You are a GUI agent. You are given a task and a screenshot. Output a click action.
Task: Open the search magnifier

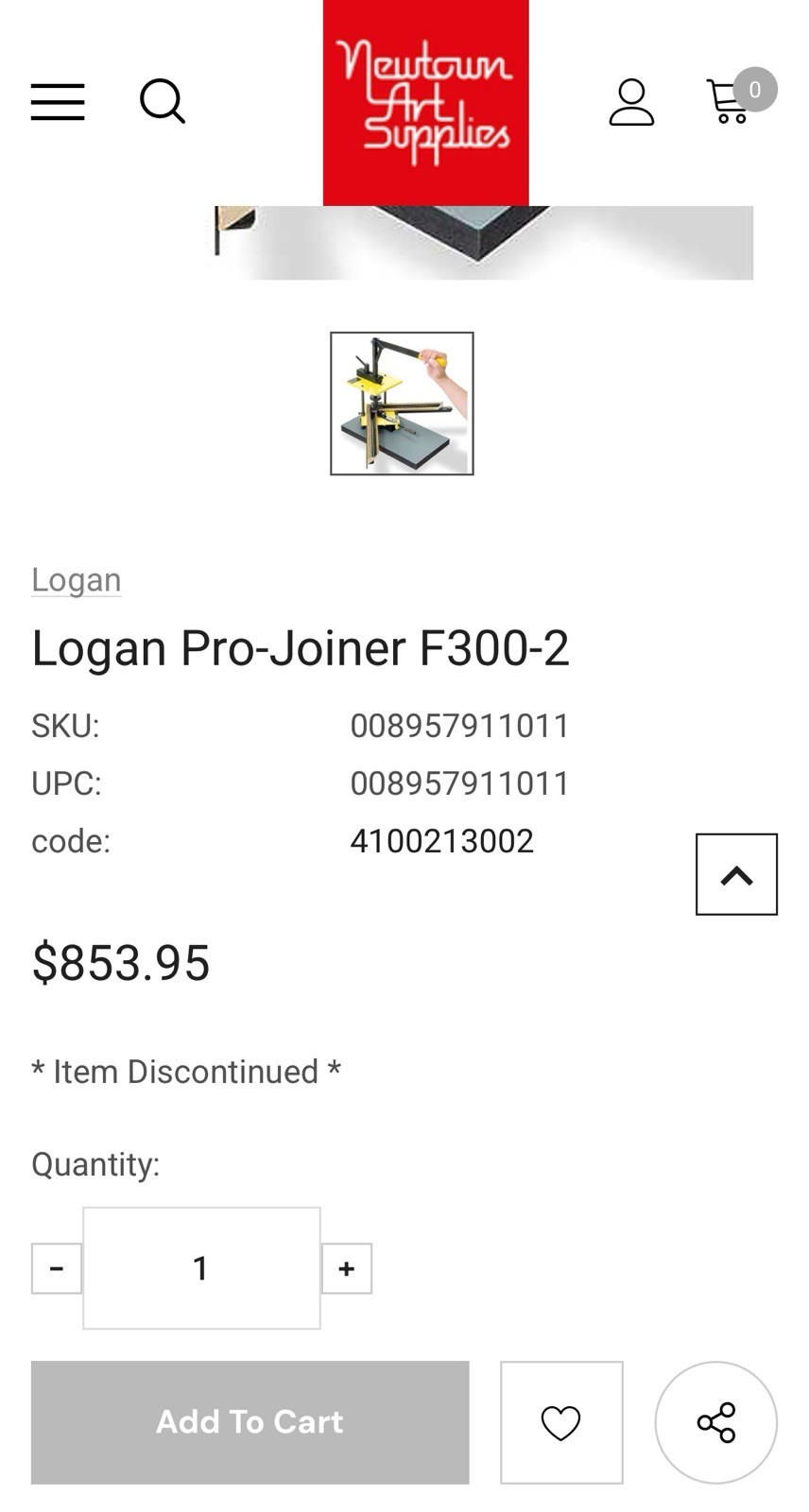(162, 100)
